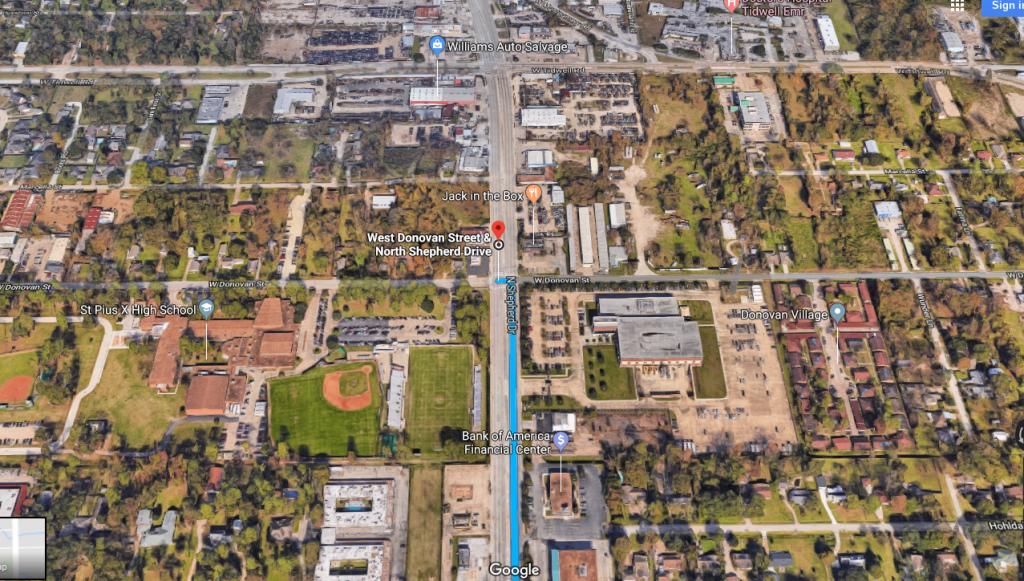The height and width of the screenshot is (581, 1024).
Task: Open the Bank of America Financial Center marker
Action: pyautogui.click(x=561, y=439)
